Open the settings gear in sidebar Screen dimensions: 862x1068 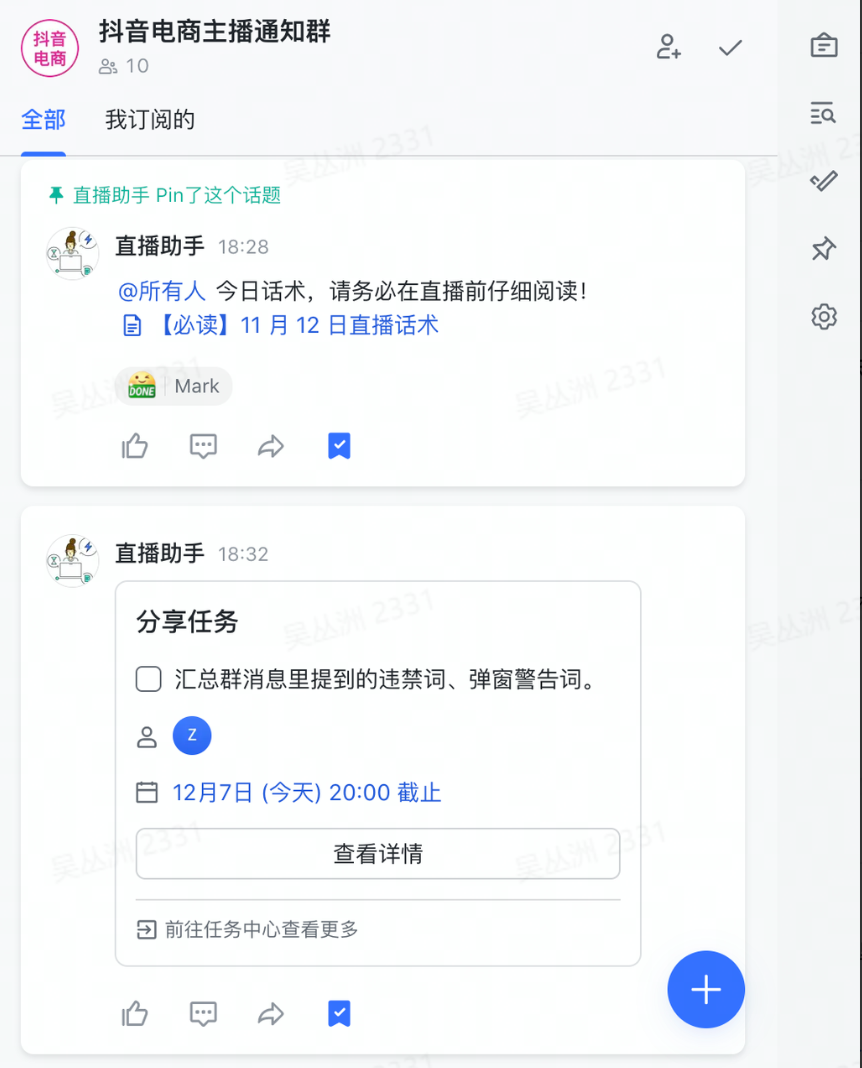click(823, 317)
